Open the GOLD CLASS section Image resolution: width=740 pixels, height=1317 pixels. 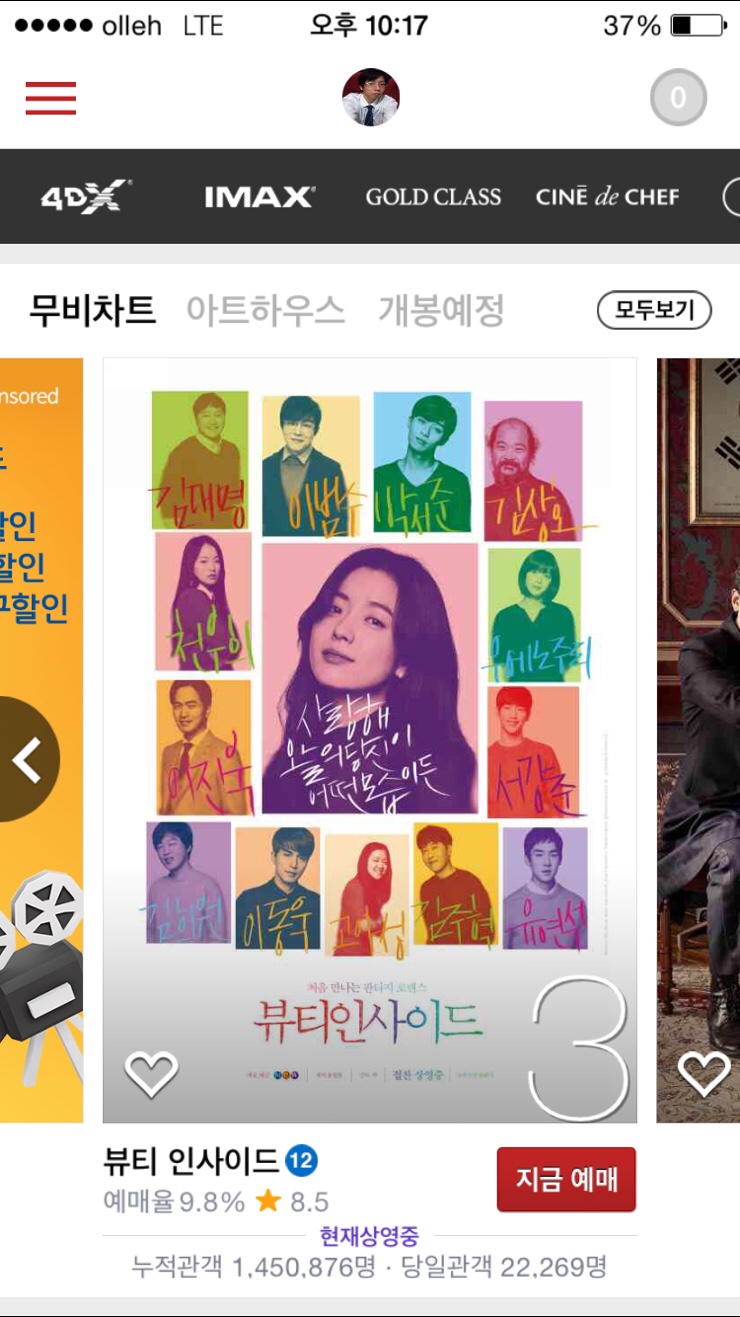tap(433, 197)
